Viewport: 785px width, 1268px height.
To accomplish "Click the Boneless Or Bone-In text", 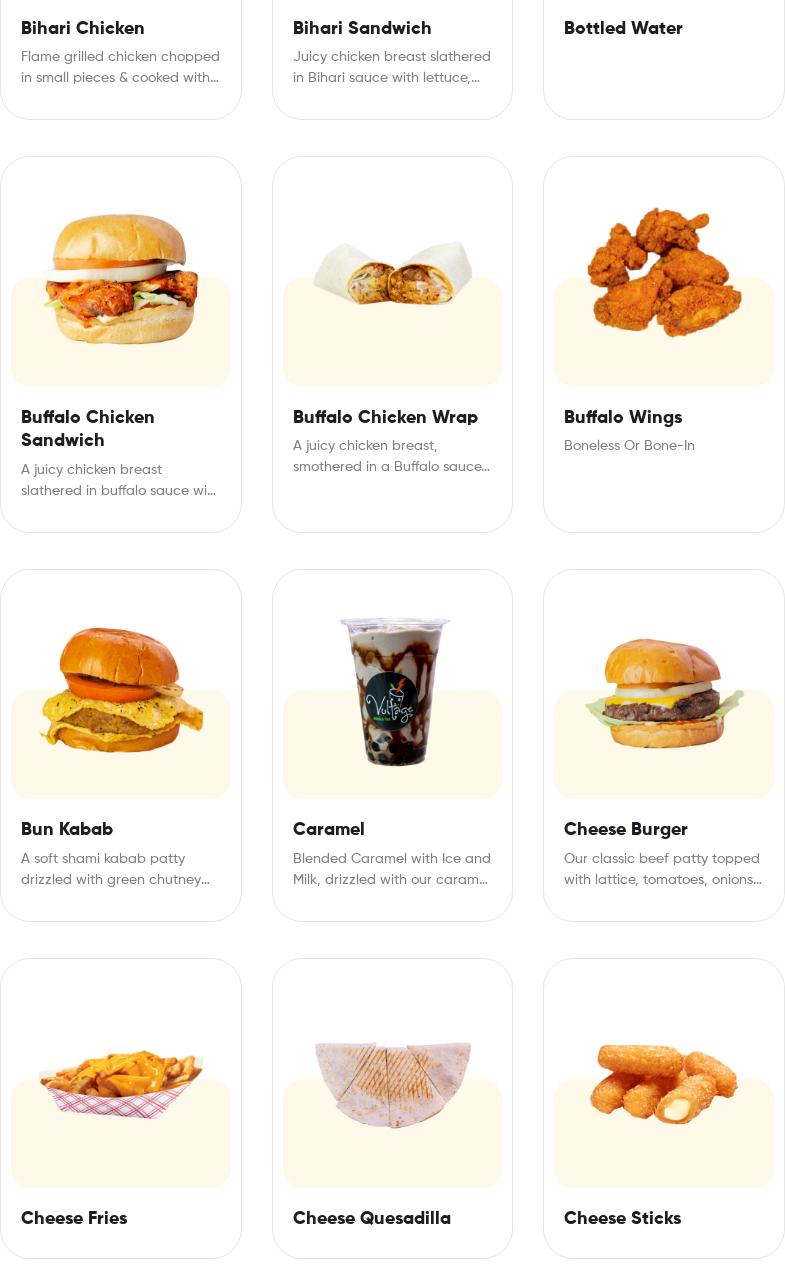I will tap(629, 445).
